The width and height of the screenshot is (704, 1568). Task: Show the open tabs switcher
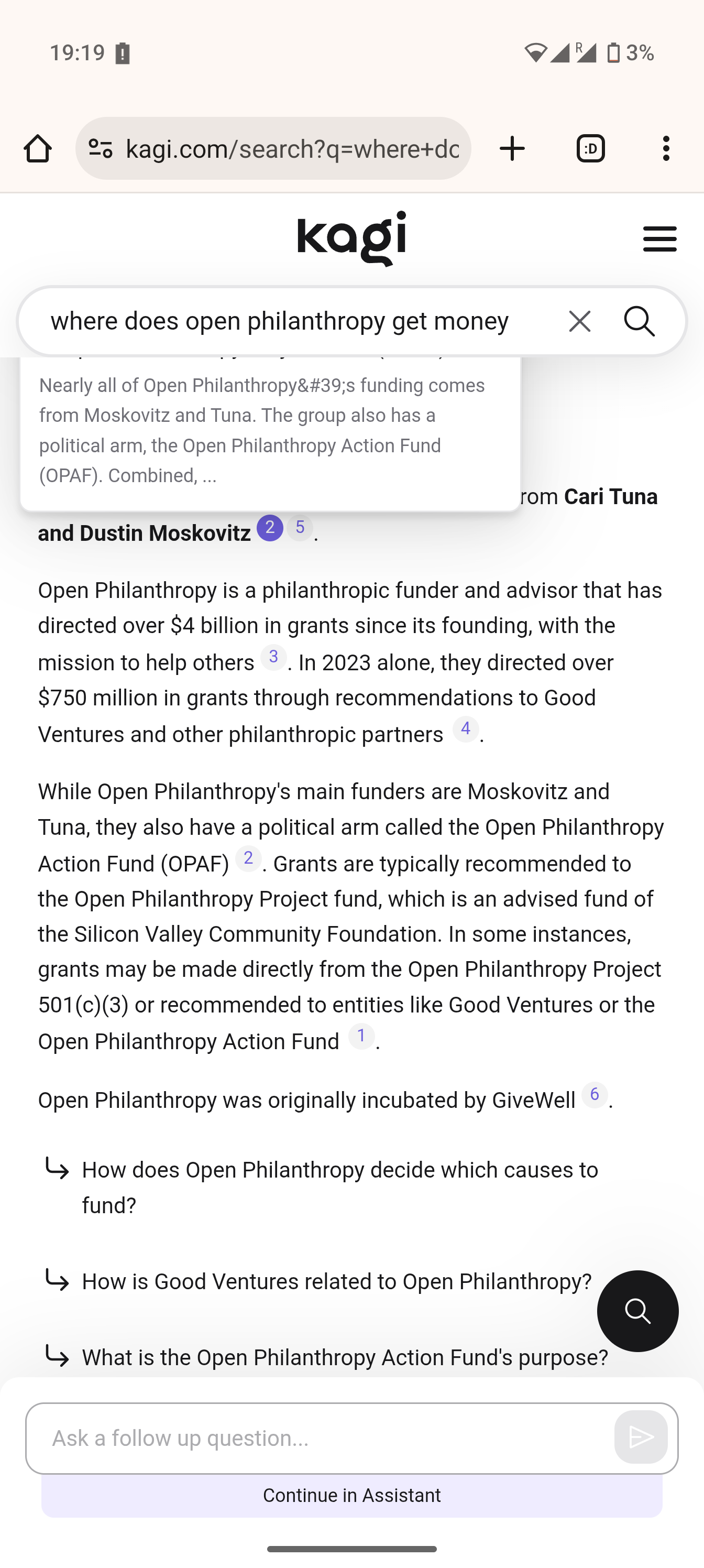point(590,148)
